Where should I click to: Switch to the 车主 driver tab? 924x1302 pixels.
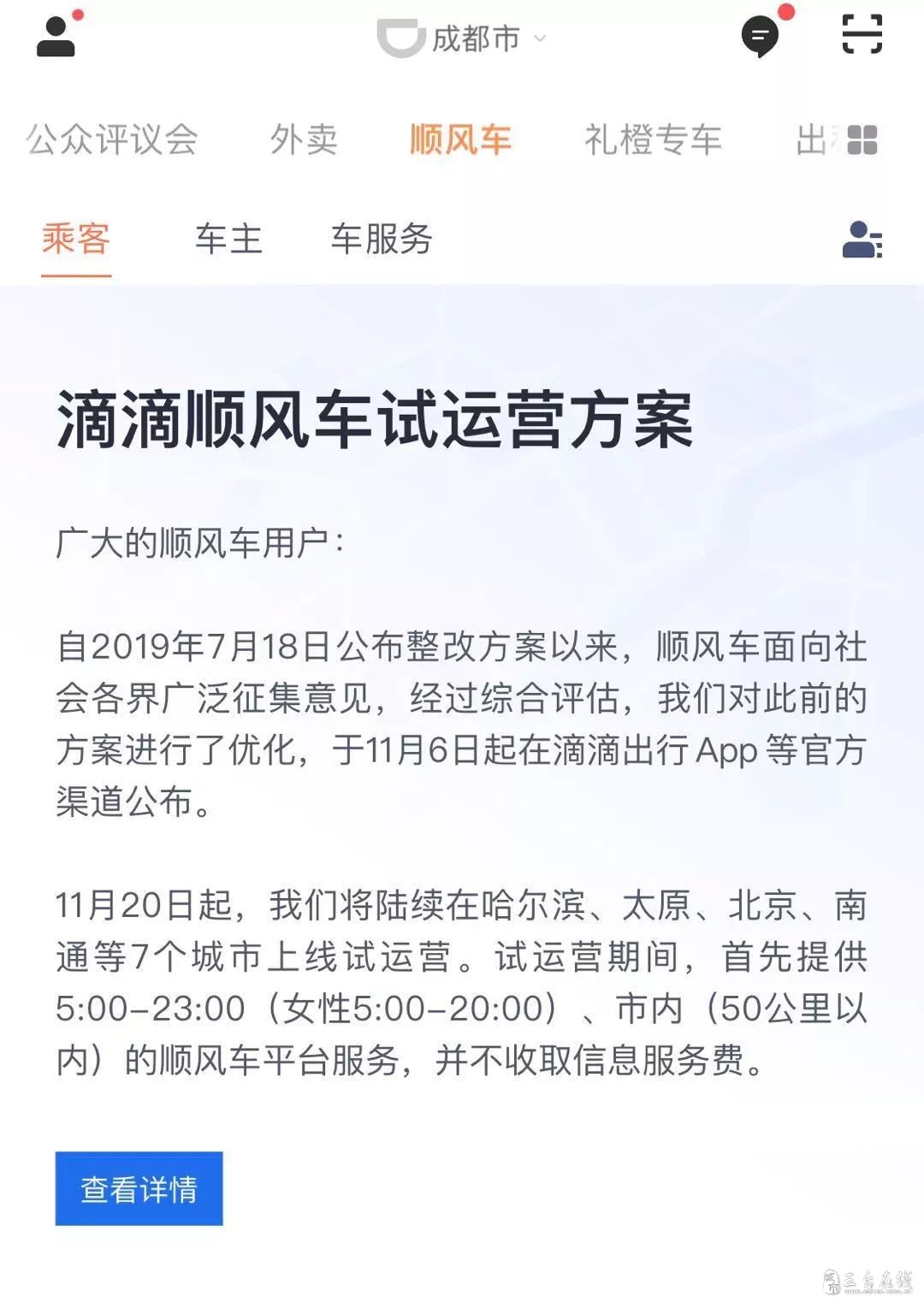coord(228,239)
